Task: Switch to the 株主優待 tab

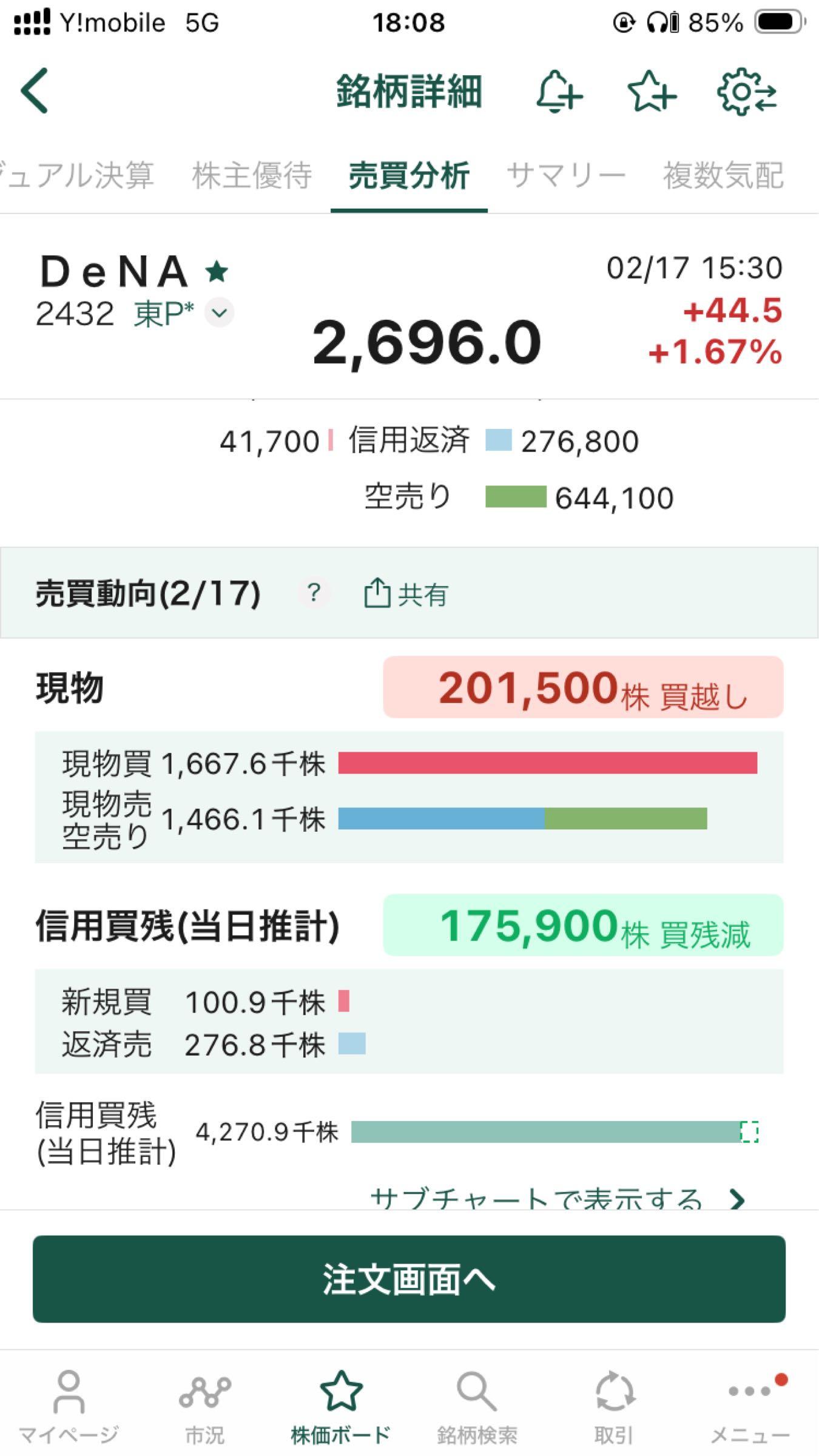Action: pyautogui.click(x=252, y=176)
